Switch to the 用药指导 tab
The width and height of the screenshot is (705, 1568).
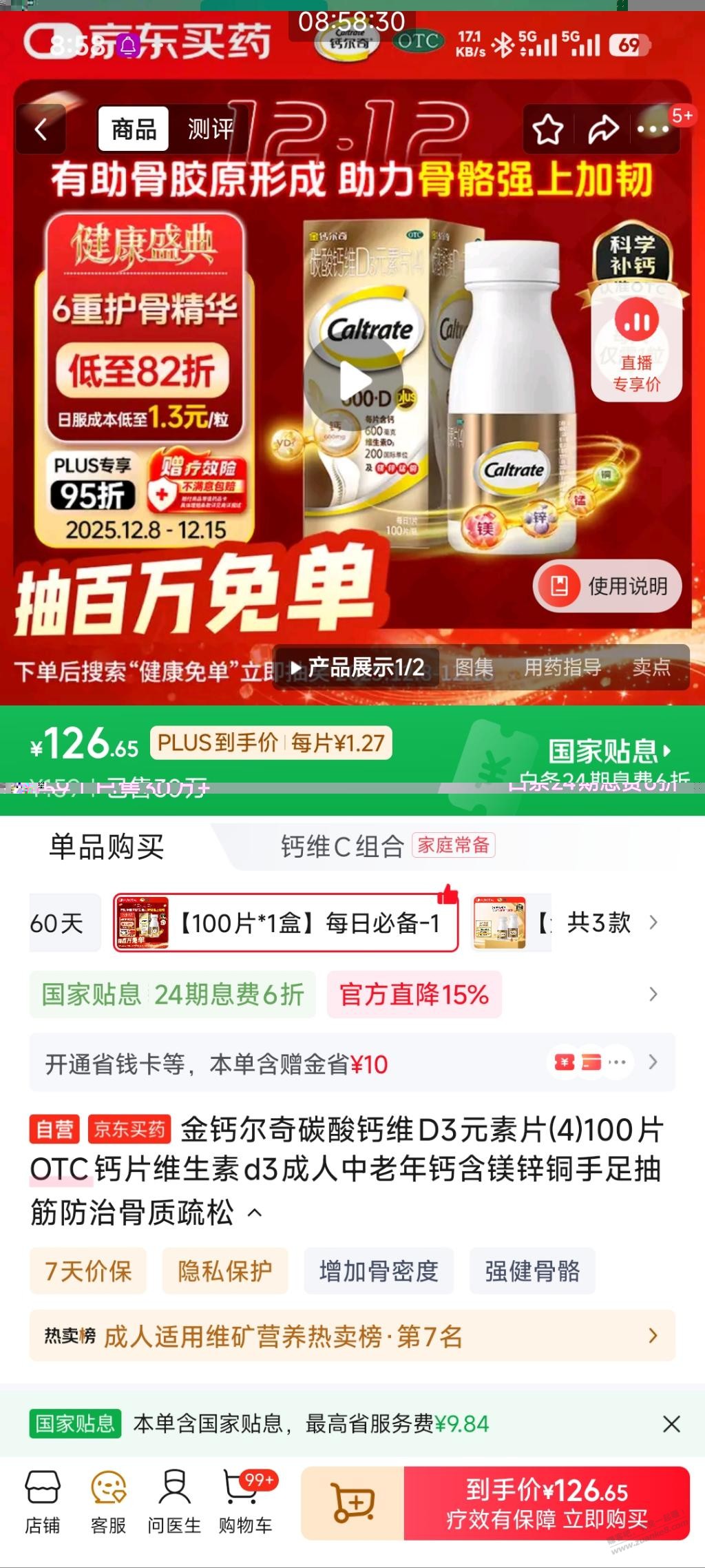562,667
